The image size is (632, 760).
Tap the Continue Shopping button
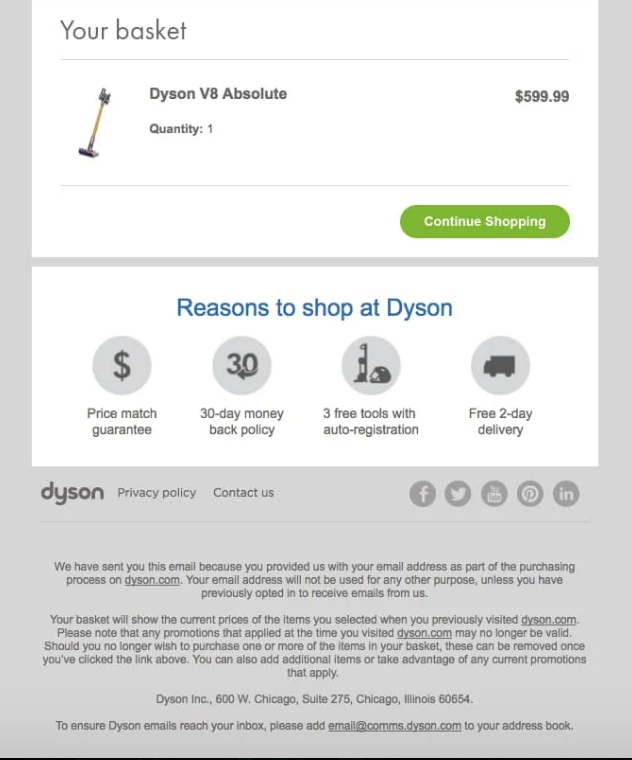[x=484, y=222]
